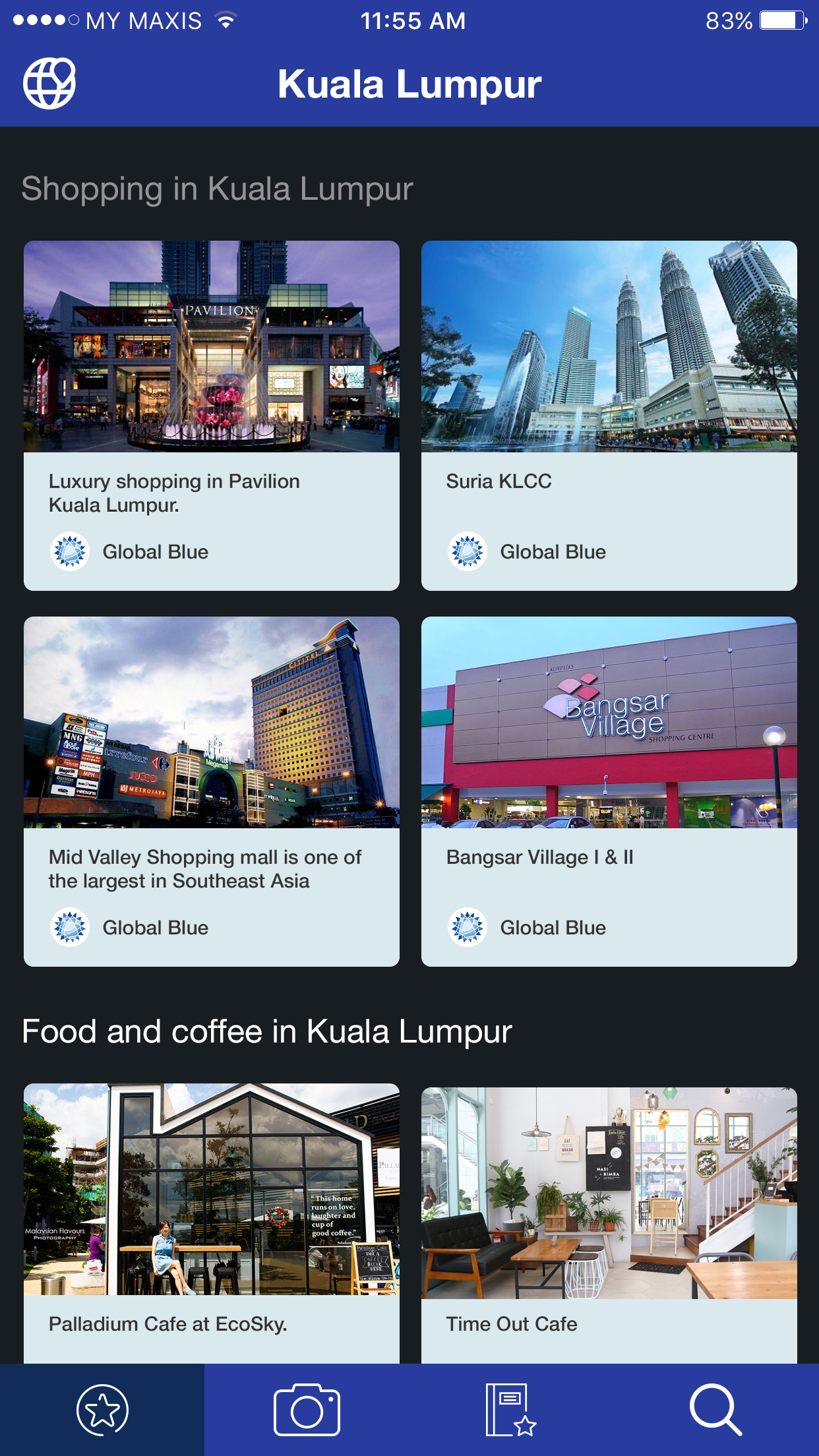819x1456 pixels.
Task: Open the Suria KLCC card
Action: [x=609, y=415]
